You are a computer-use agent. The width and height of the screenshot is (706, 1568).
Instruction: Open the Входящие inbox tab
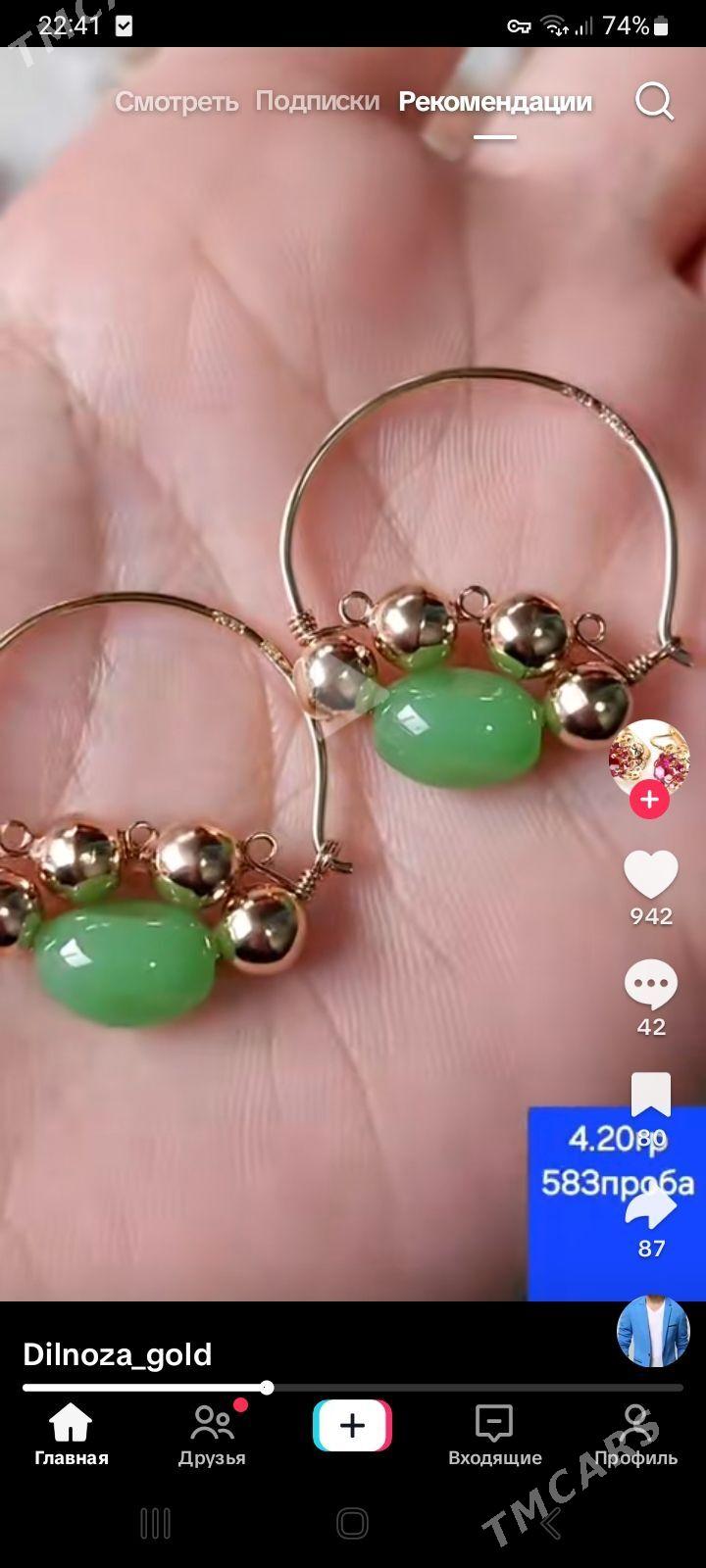(494, 1435)
